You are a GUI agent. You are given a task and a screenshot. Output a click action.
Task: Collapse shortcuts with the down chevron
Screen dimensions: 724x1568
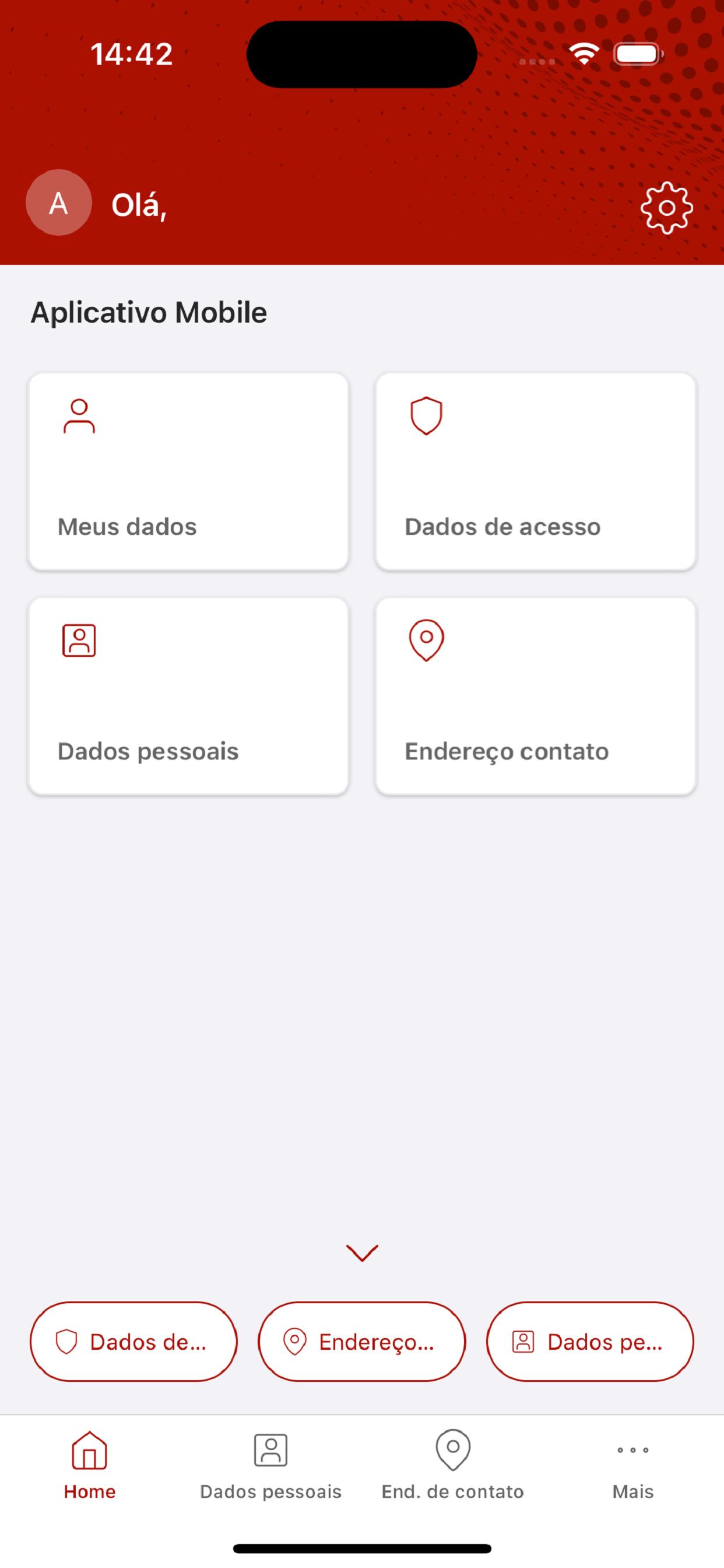(x=362, y=1252)
